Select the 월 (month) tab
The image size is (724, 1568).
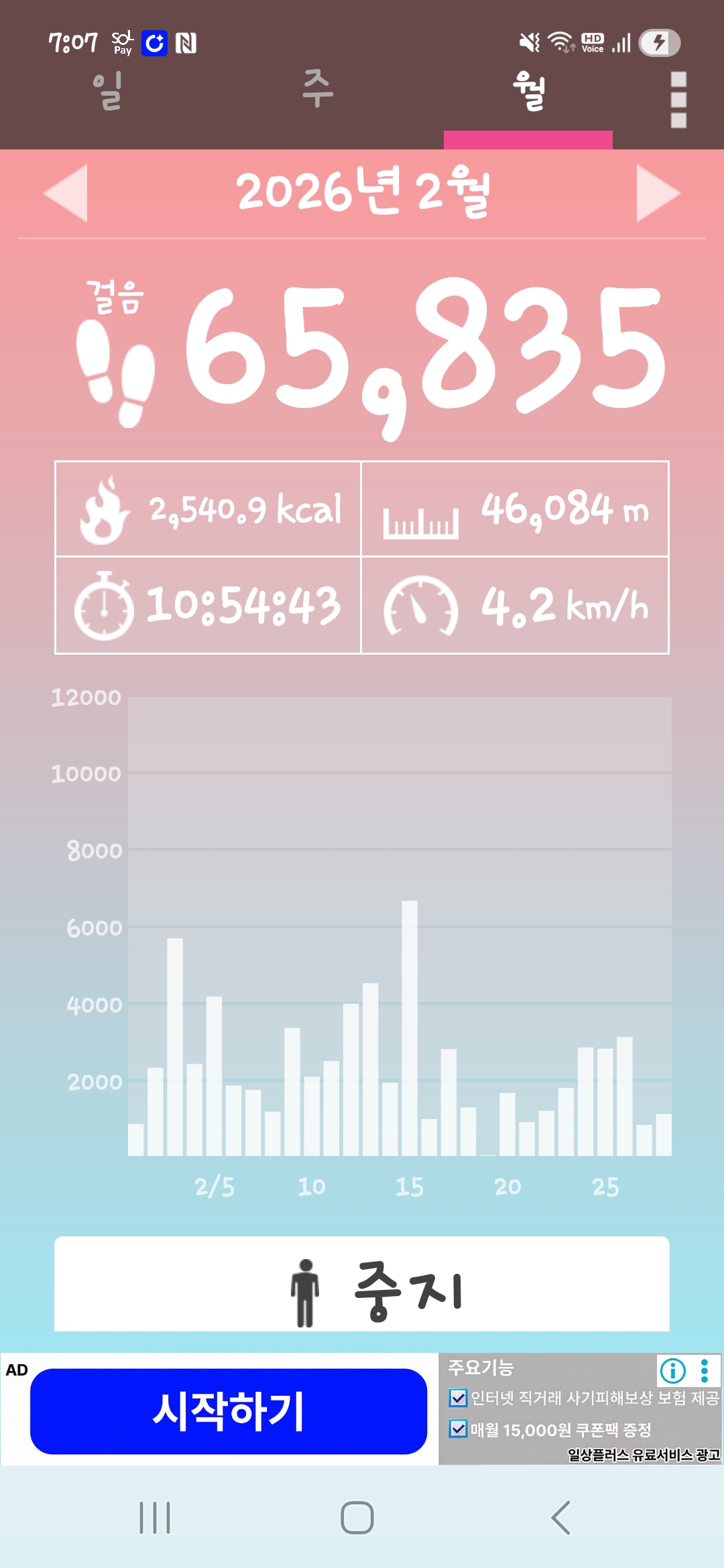click(x=528, y=91)
